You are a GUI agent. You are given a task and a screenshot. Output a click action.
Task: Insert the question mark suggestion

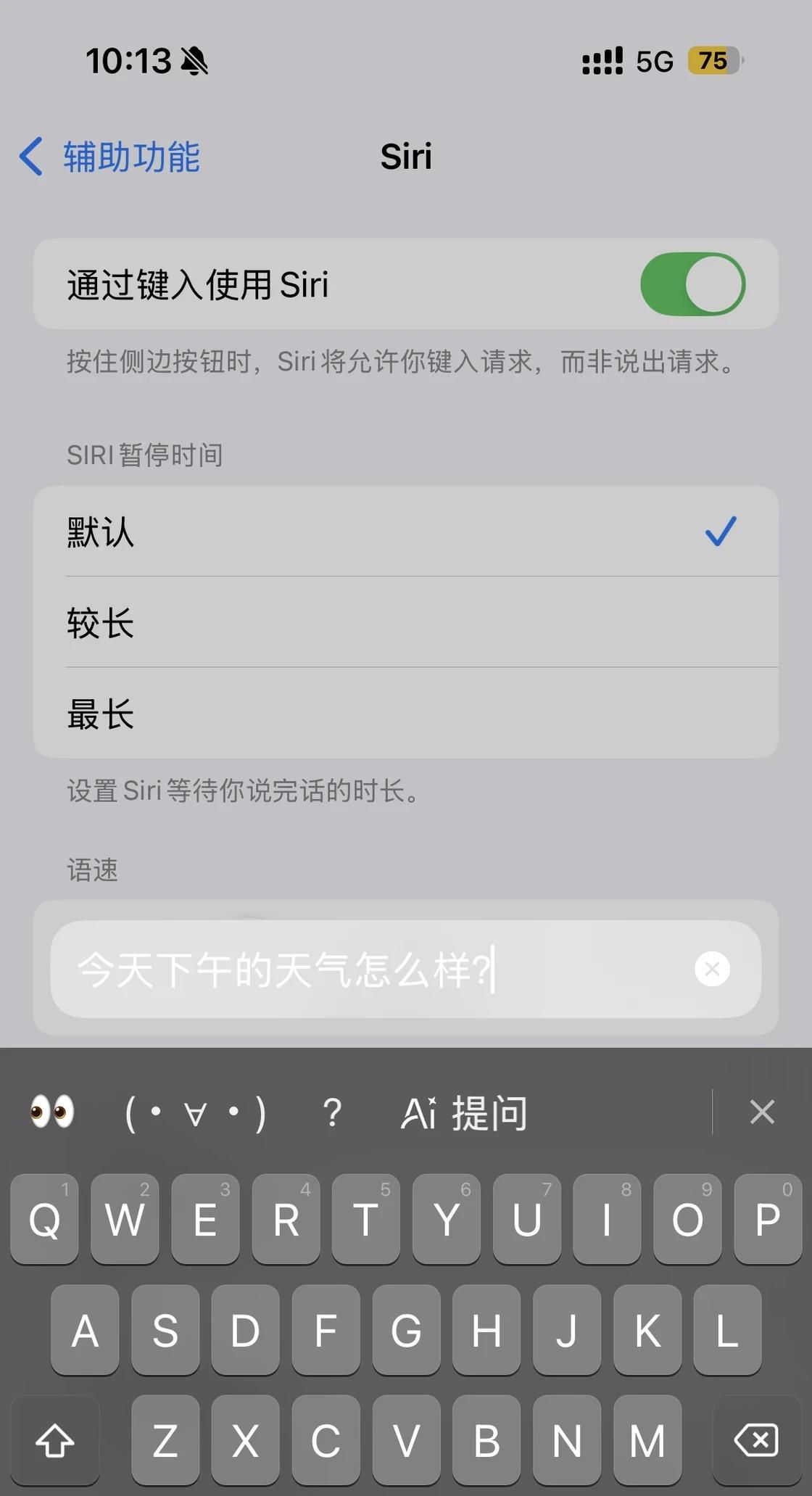click(x=332, y=1112)
